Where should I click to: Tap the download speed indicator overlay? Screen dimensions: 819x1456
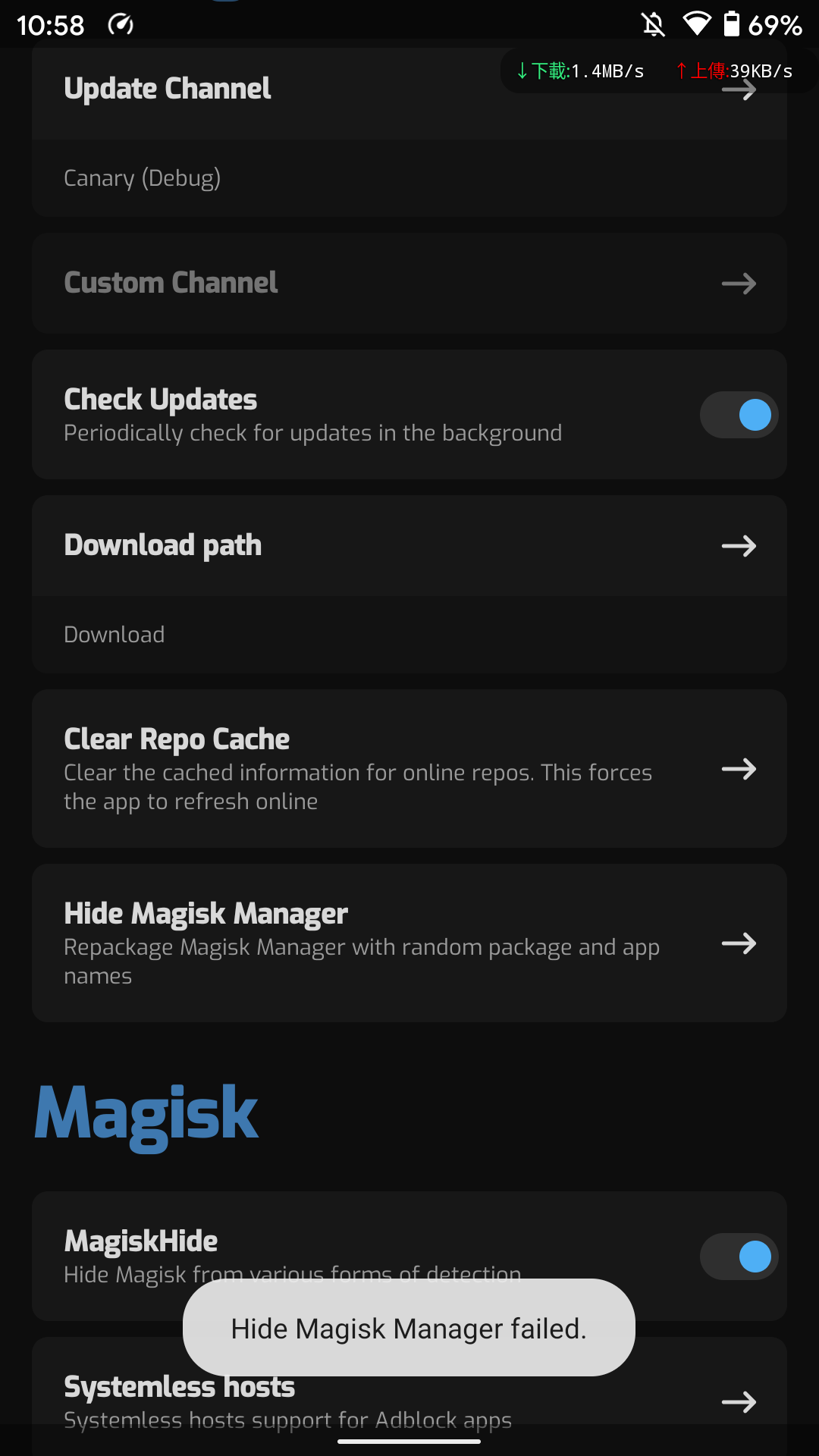[580, 70]
